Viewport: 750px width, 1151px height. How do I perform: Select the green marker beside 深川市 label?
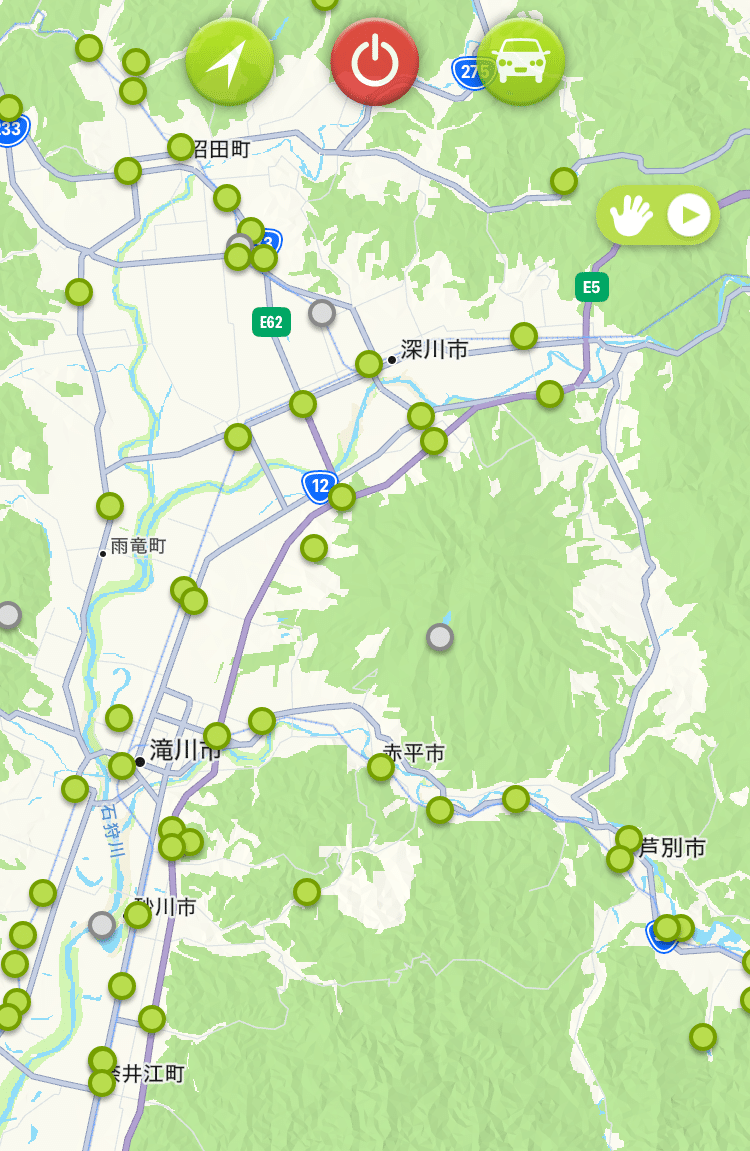(369, 364)
